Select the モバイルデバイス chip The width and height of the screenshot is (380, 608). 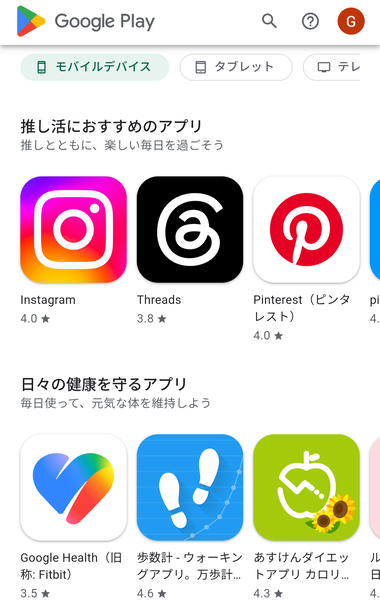(95, 67)
